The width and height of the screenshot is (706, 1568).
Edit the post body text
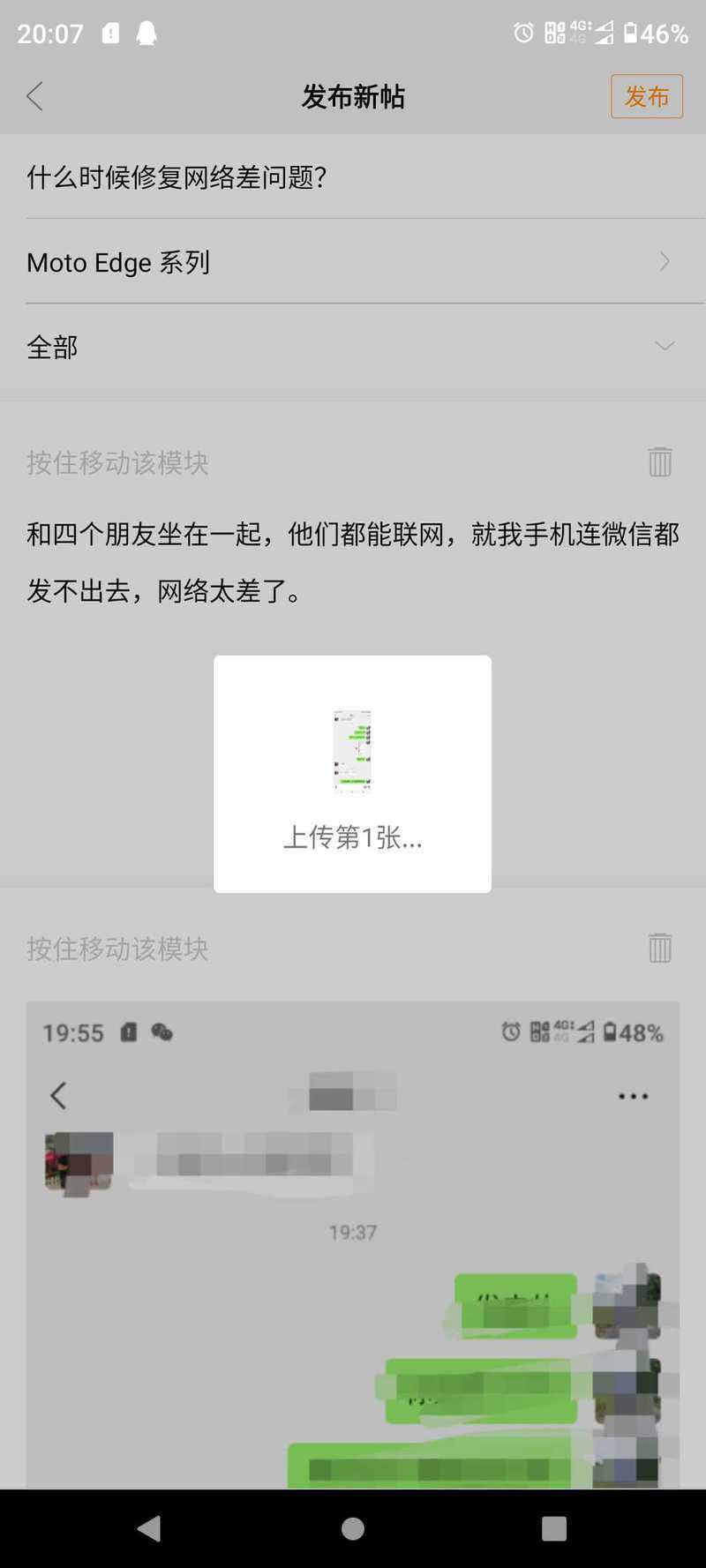click(353, 562)
